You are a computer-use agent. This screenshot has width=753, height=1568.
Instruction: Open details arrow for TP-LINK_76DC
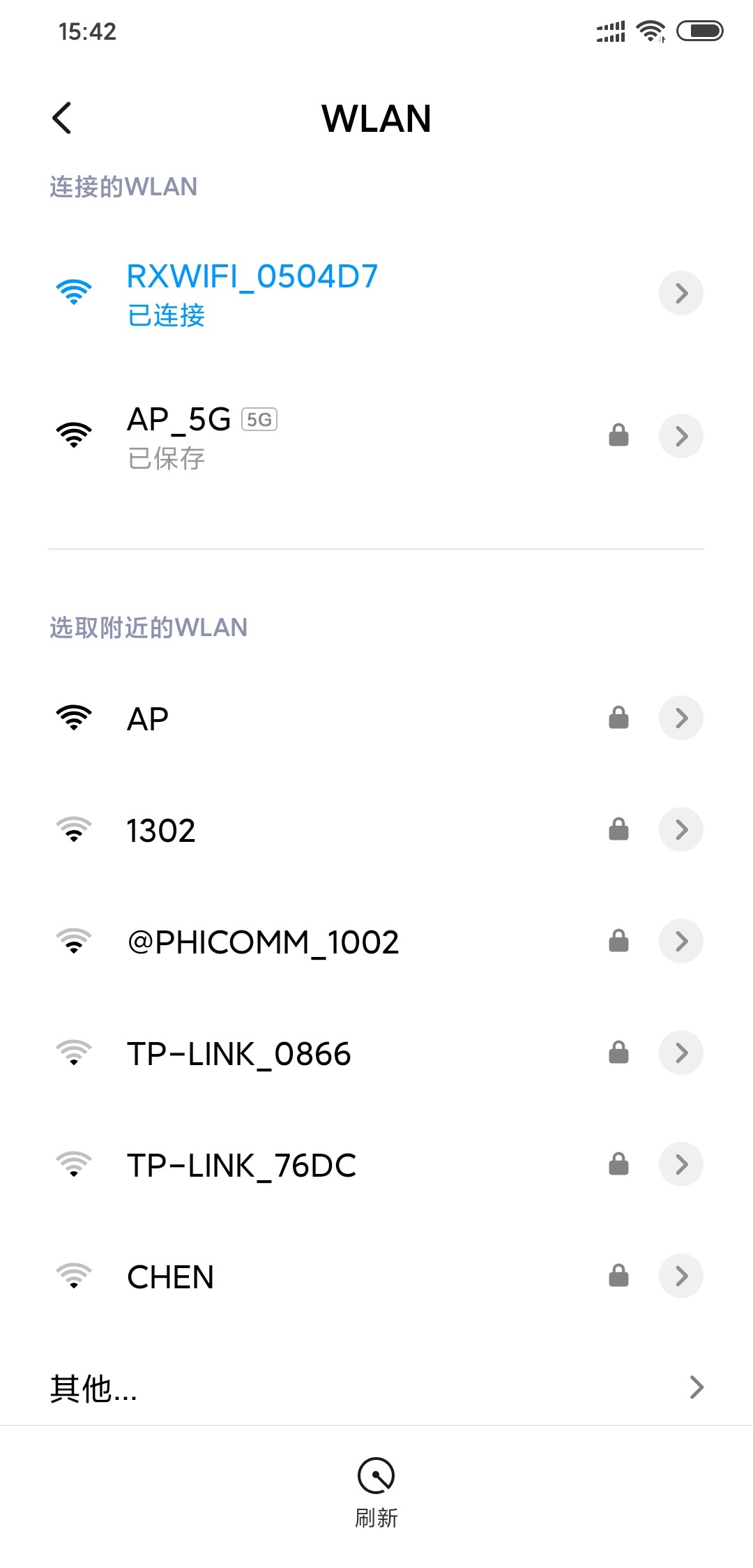pos(680,1164)
